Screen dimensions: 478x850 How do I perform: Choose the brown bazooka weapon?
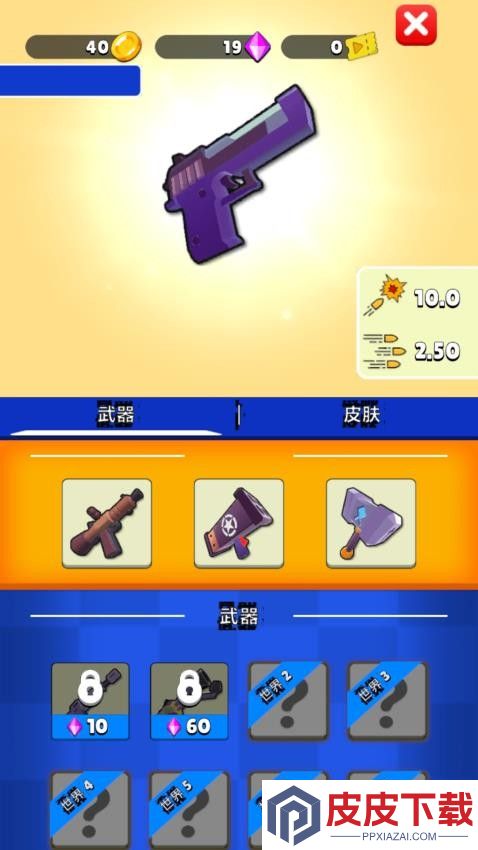click(107, 523)
